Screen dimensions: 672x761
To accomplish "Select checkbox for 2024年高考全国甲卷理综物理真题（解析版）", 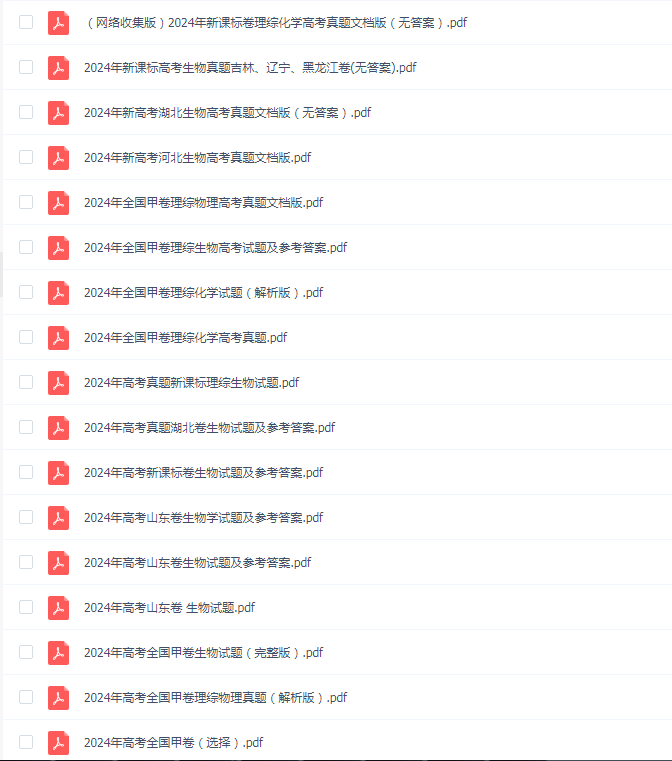I will click(x=26, y=697).
